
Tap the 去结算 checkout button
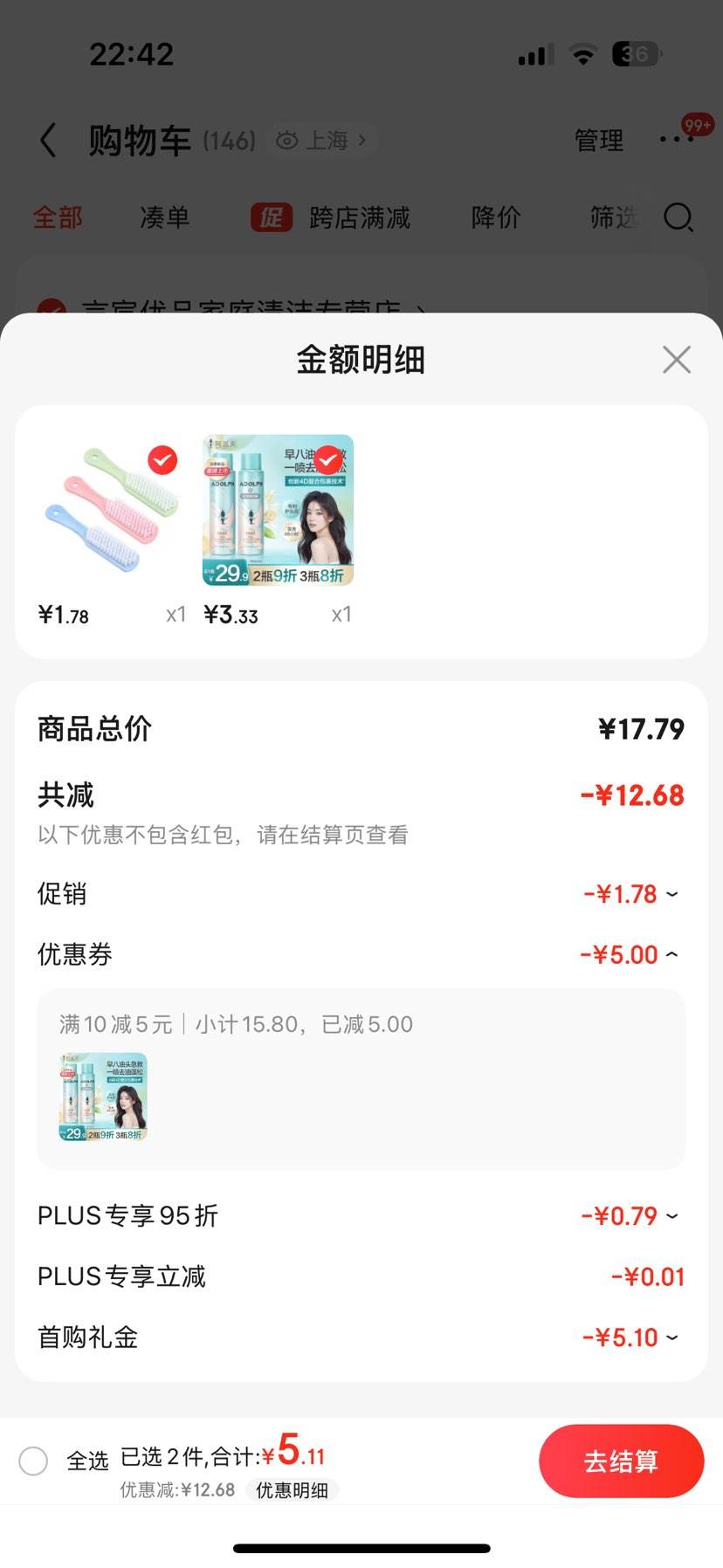[621, 1461]
